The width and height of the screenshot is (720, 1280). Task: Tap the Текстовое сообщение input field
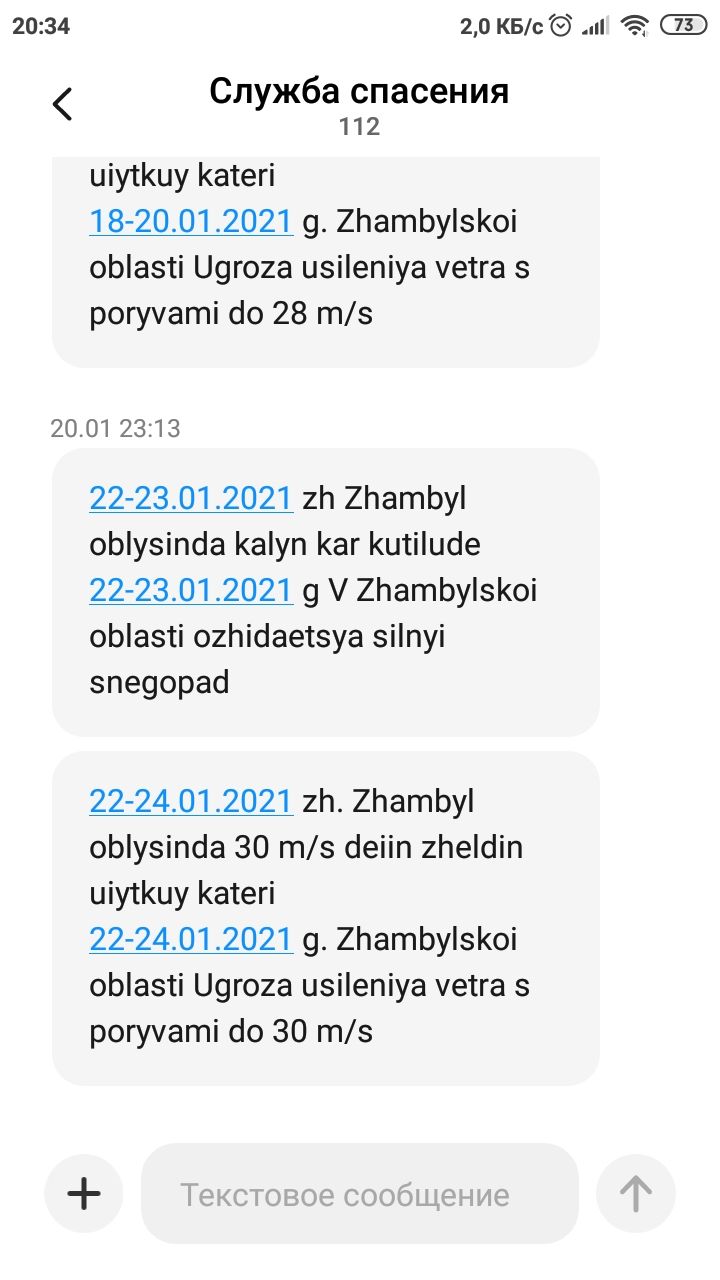click(x=360, y=1194)
